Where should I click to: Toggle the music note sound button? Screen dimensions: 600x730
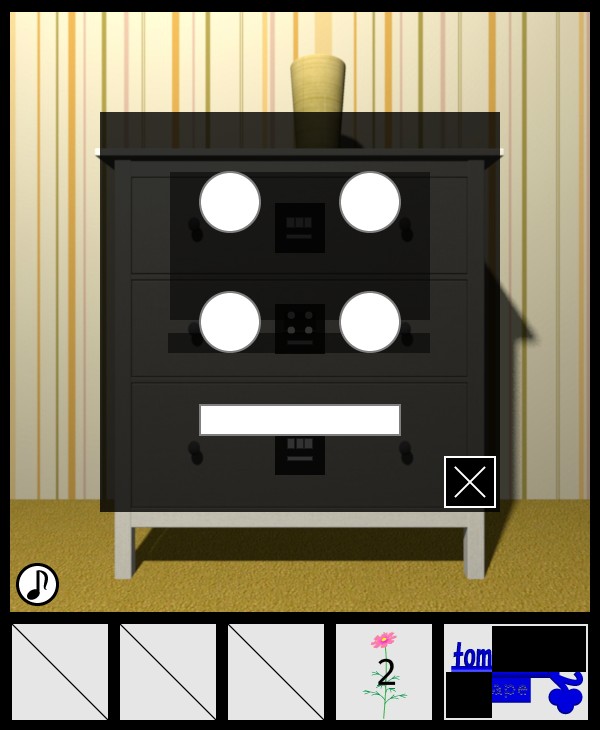pyautogui.click(x=37, y=584)
